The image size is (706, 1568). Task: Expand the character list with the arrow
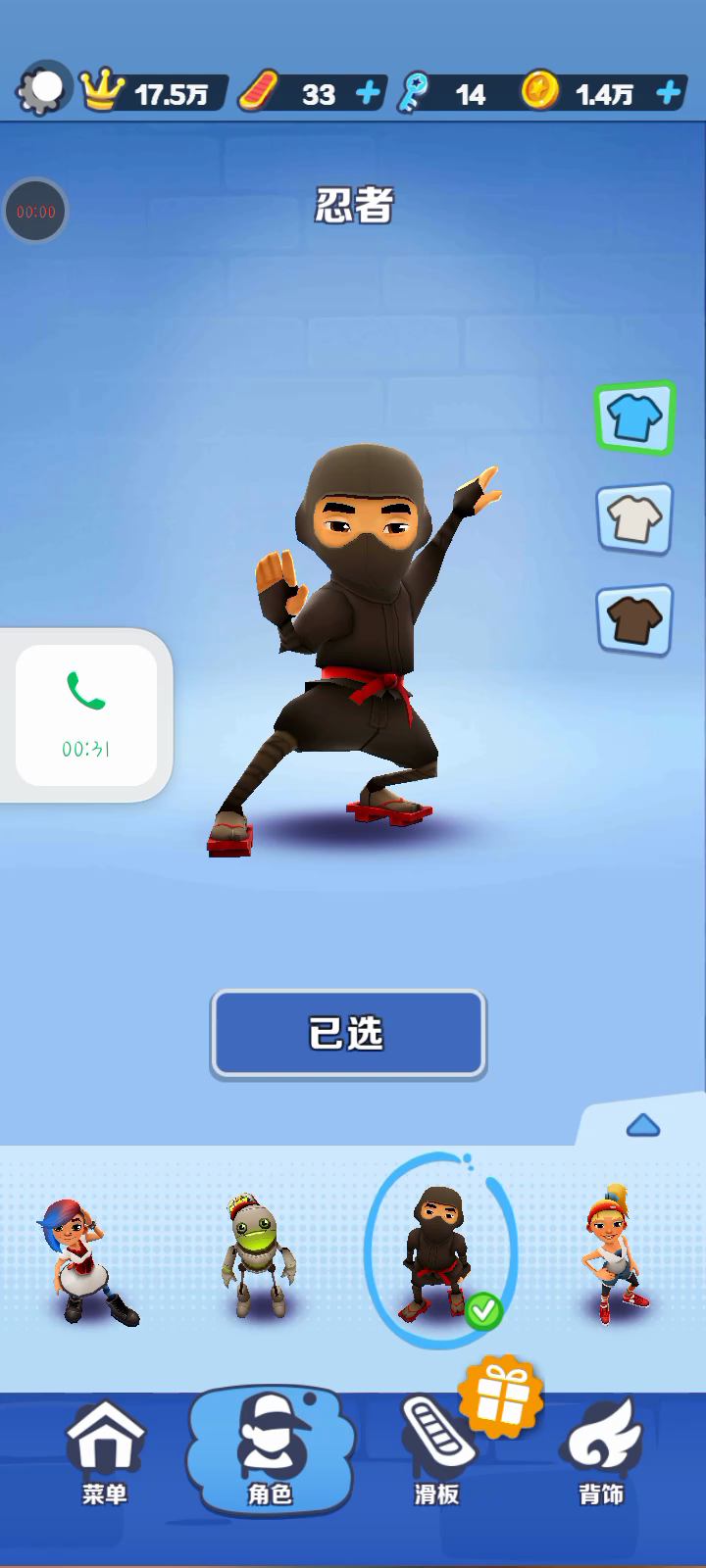pos(642,1125)
